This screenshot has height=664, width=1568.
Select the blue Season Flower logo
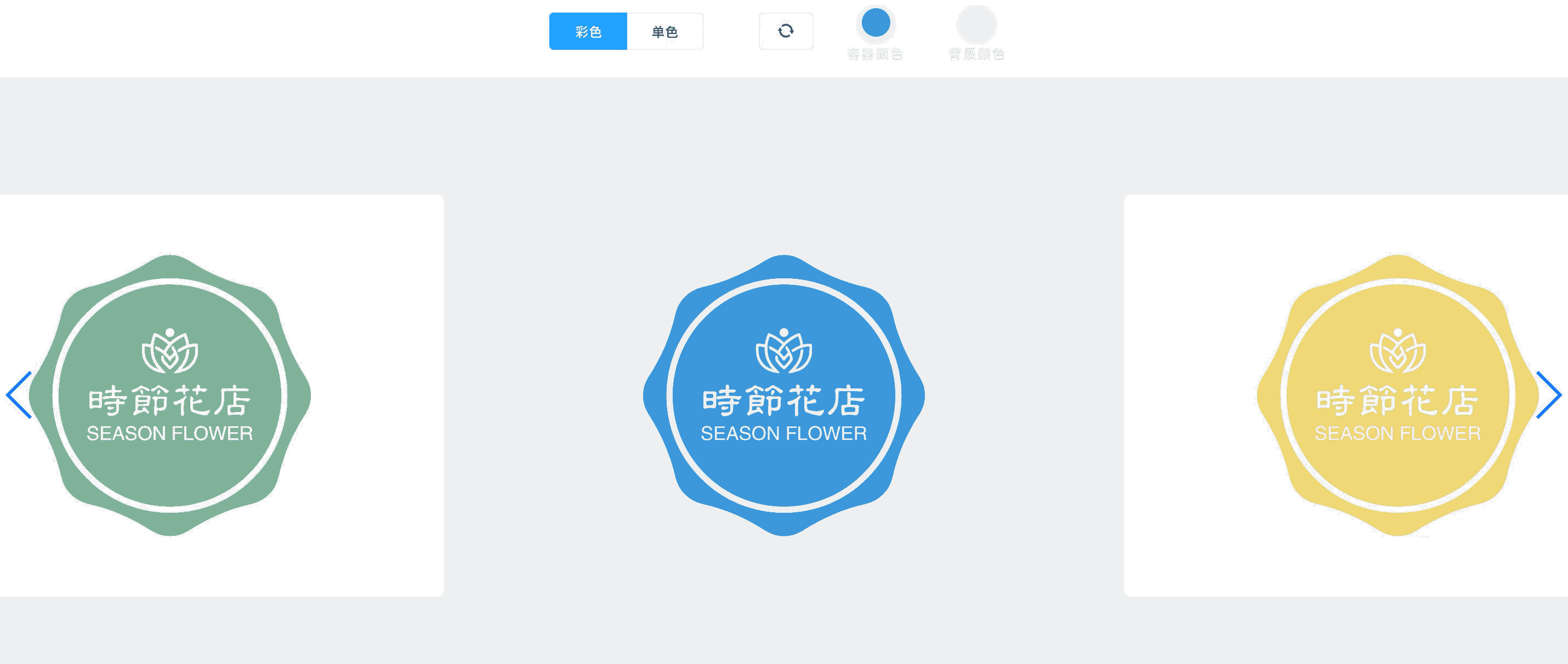pos(783,395)
